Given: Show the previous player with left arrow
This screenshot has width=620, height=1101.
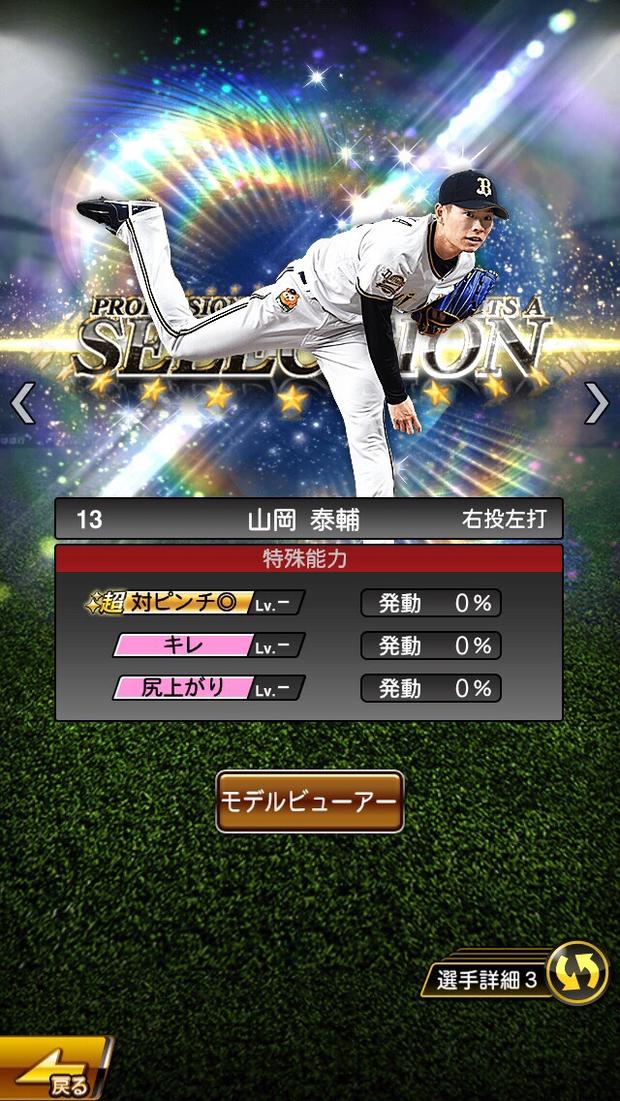Looking at the screenshot, I should 23,403.
